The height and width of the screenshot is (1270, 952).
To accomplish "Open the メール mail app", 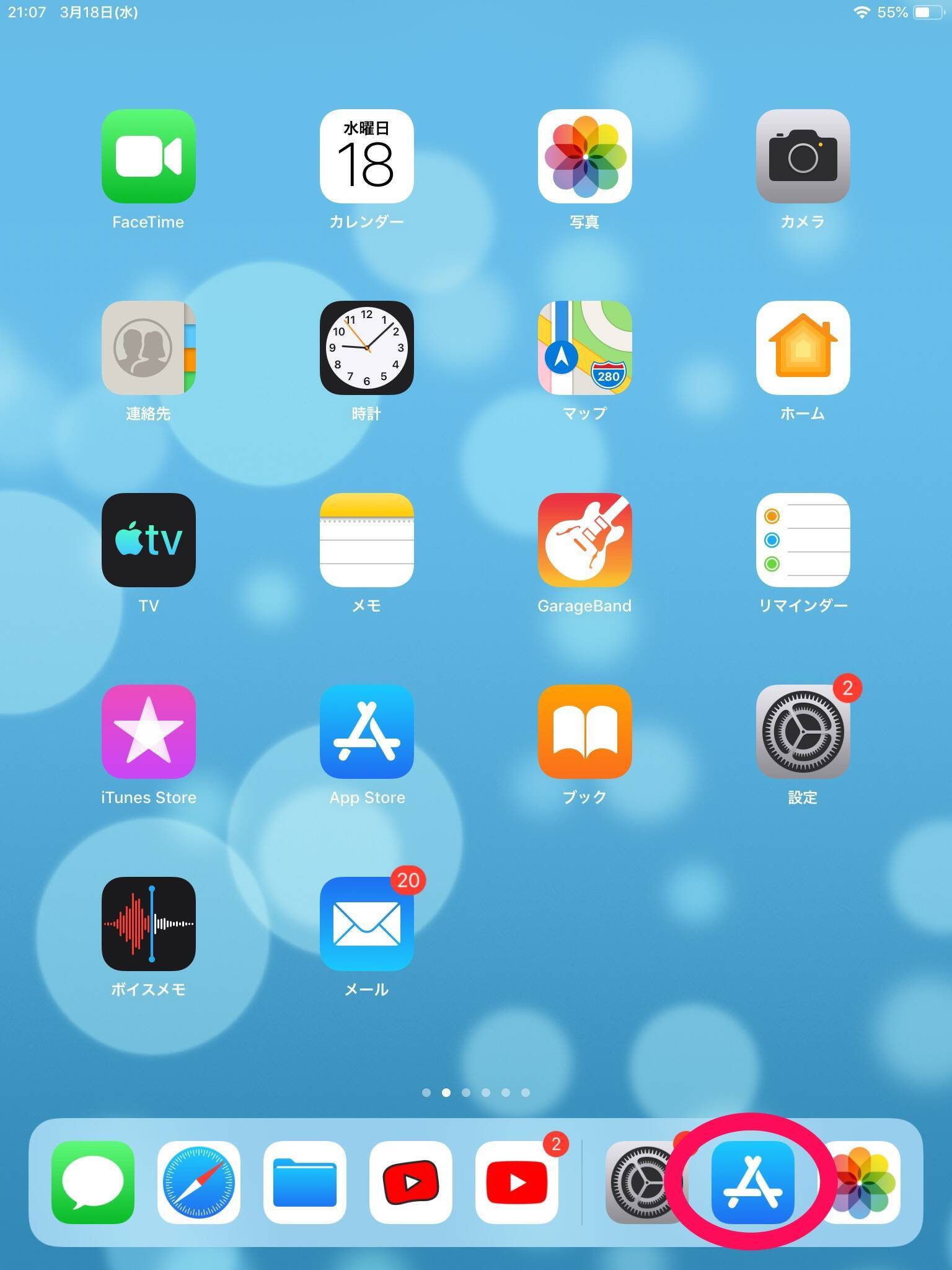I will click(366, 923).
